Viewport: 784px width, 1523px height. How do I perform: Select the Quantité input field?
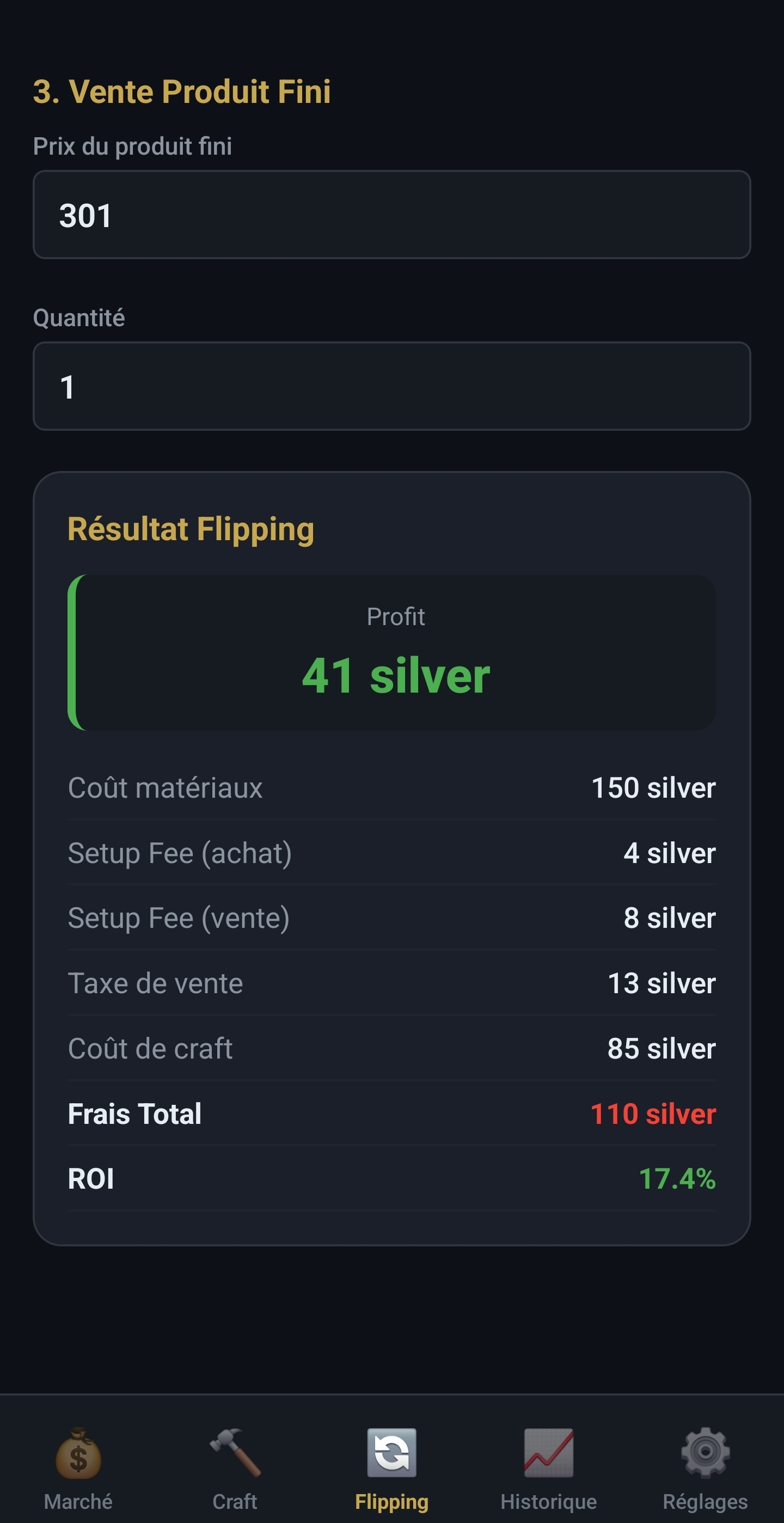[392, 386]
